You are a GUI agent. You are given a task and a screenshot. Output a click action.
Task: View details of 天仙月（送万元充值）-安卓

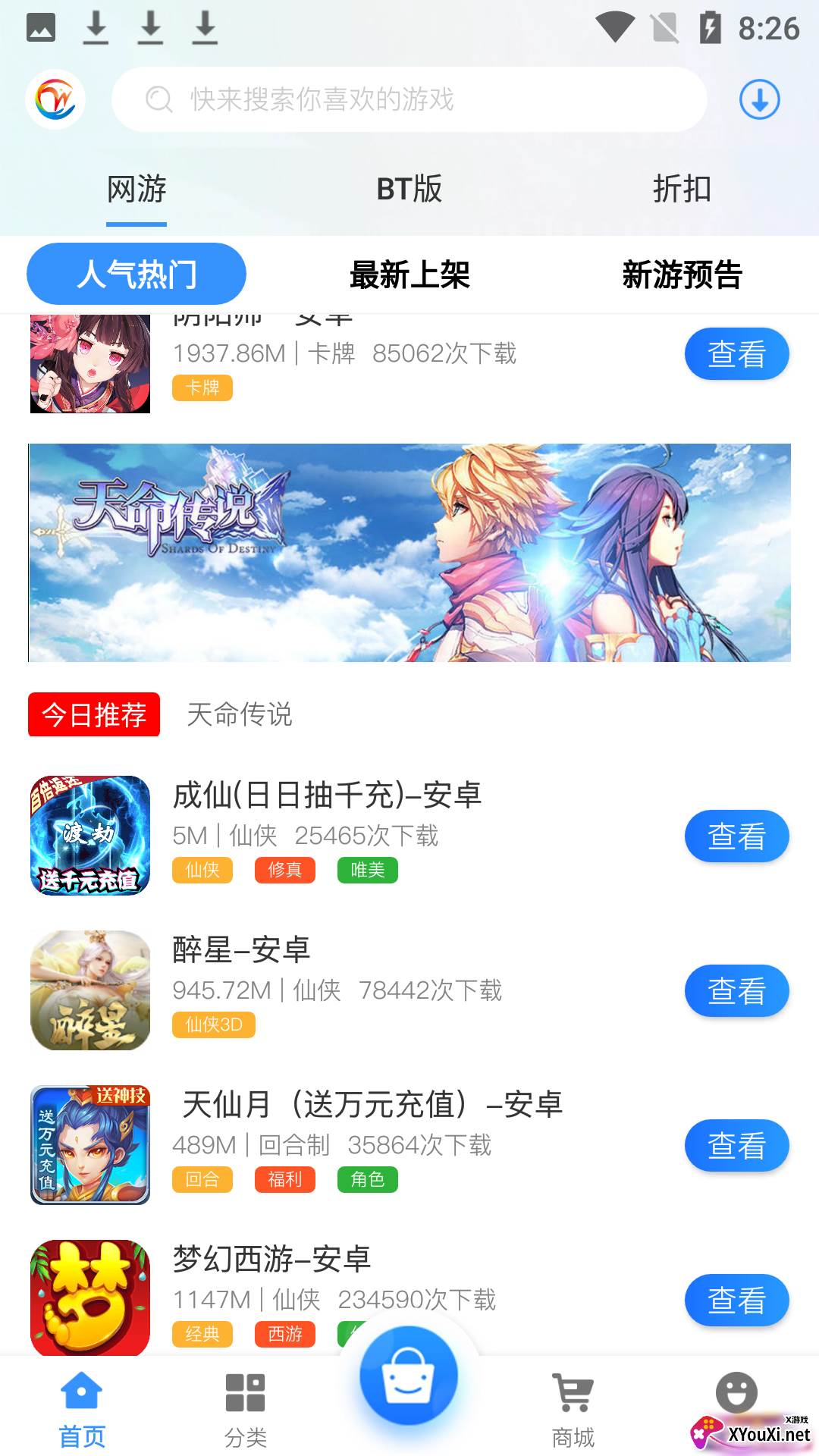736,1145
